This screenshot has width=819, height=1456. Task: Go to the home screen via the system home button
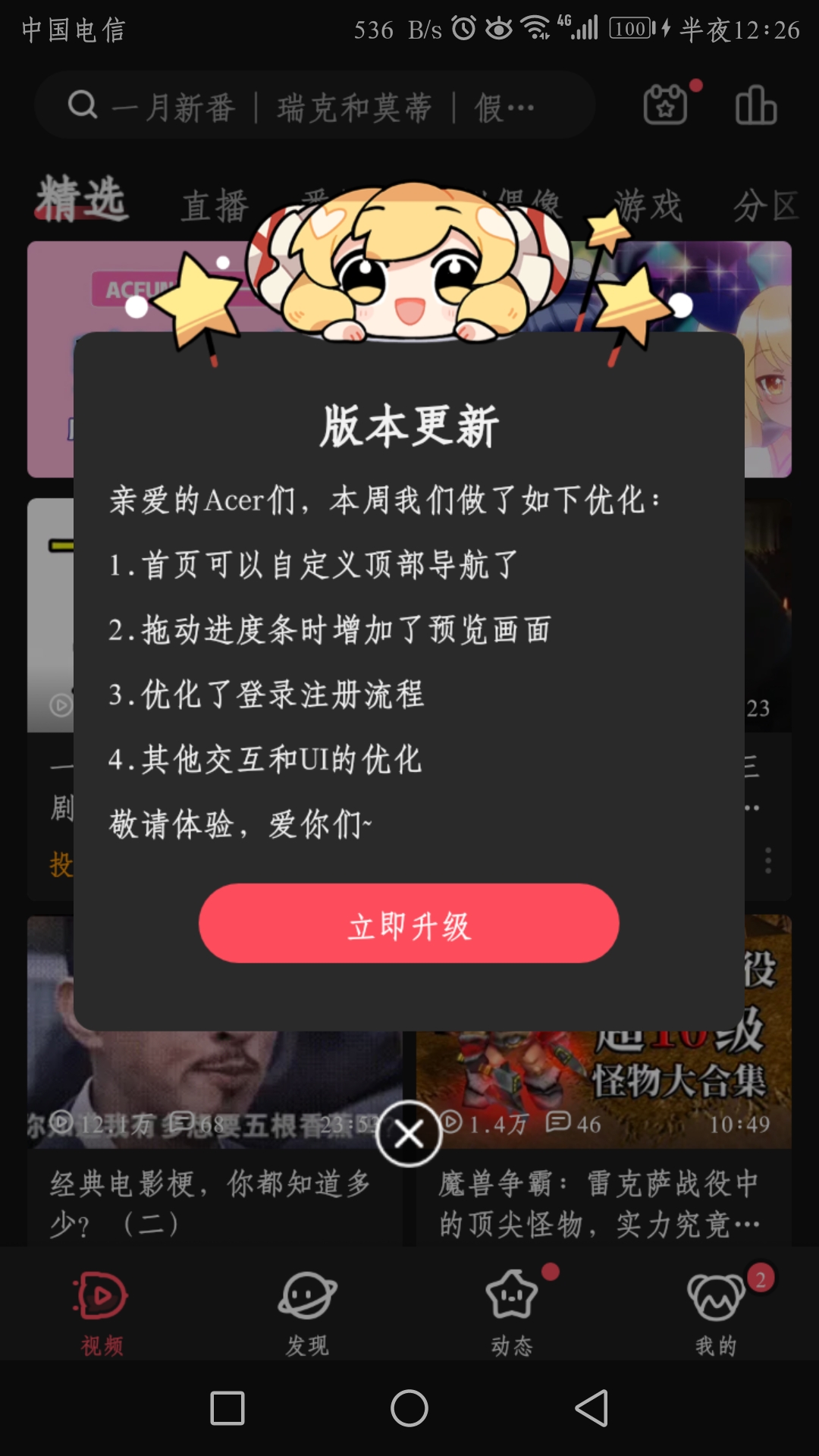pos(409,1408)
